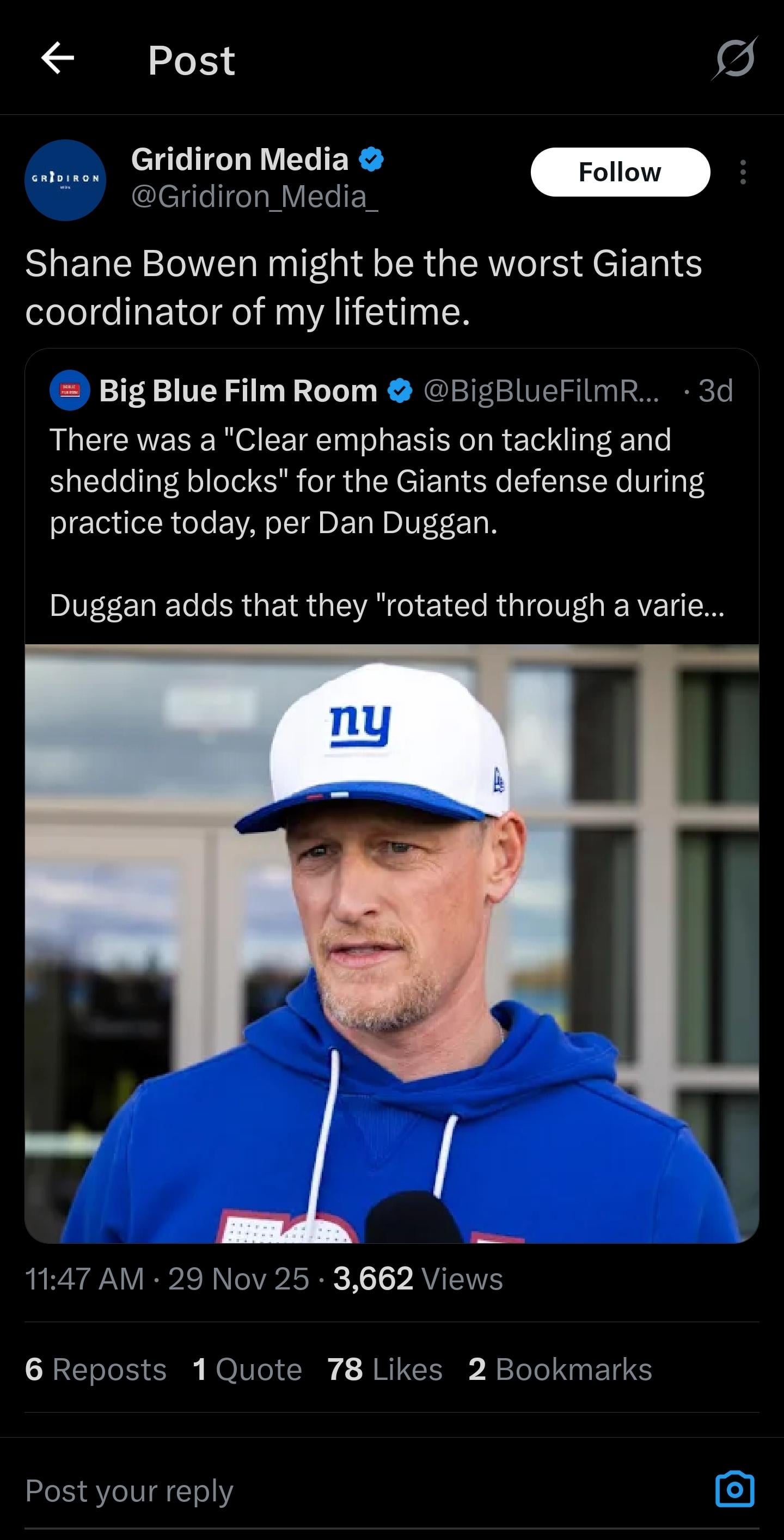The width and height of the screenshot is (784, 1540).
Task: View the 78 Likes list
Action: [385, 1369]
